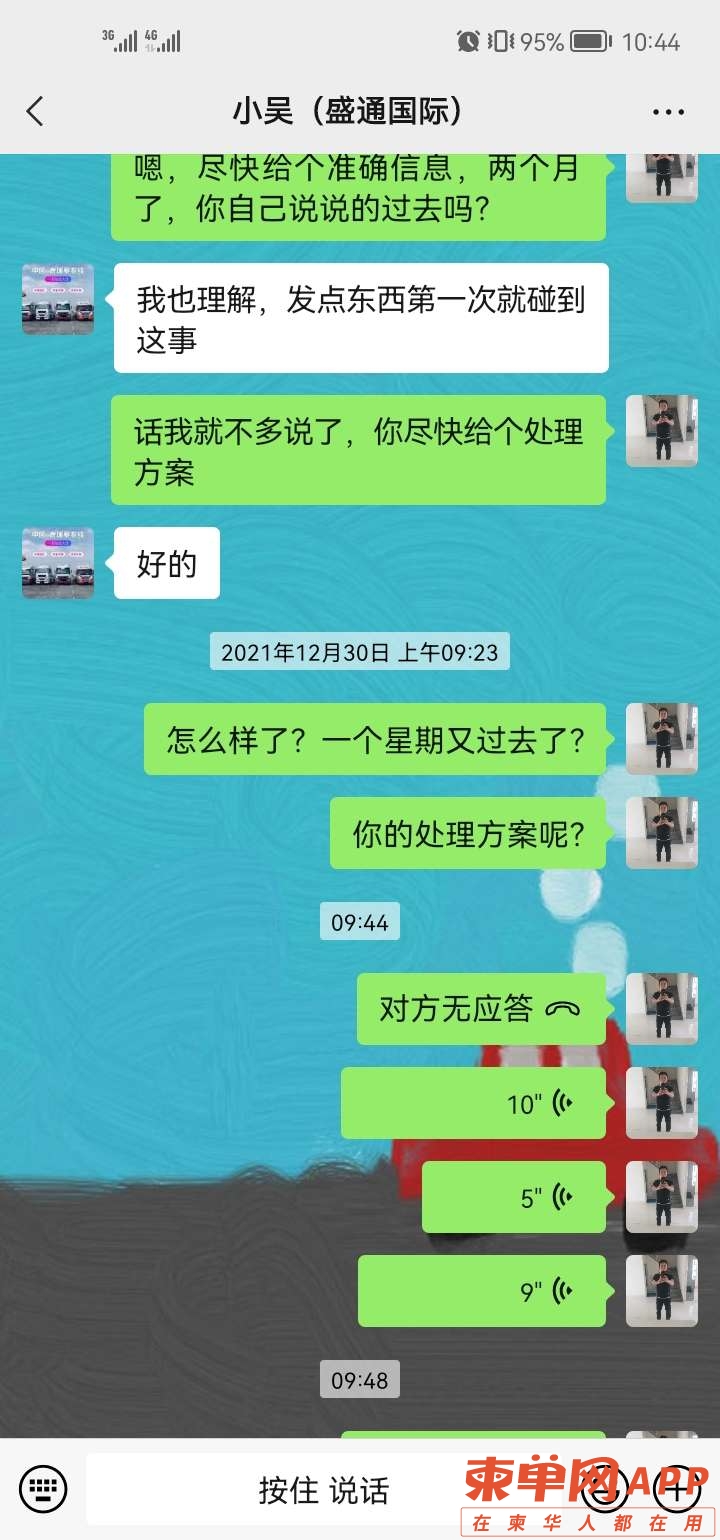Play the 5-second voice message
This screenshot has height=1540, width=720.
tap(513, 1197)
